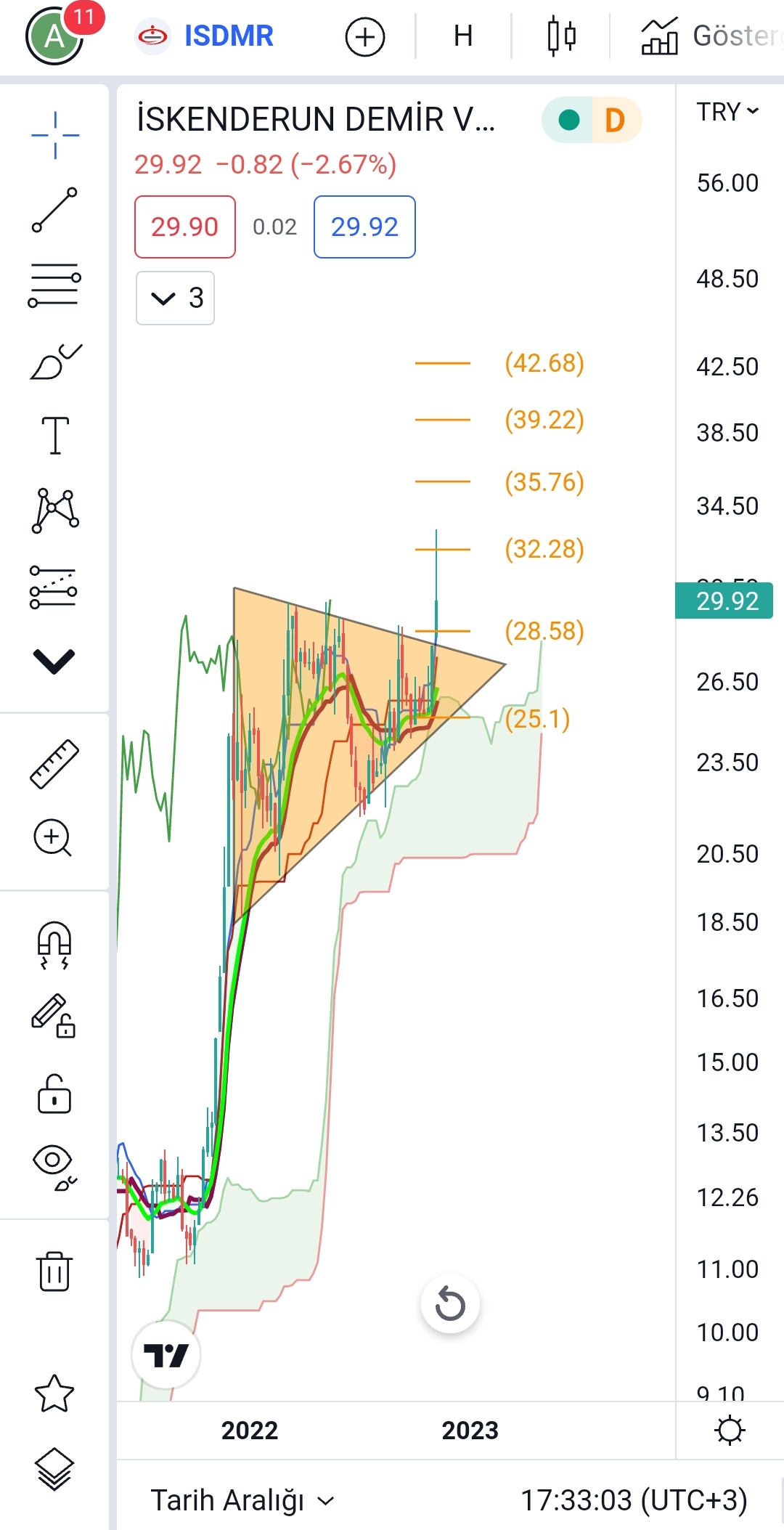Reset chart view with the circular arrow

[450, 1304]
